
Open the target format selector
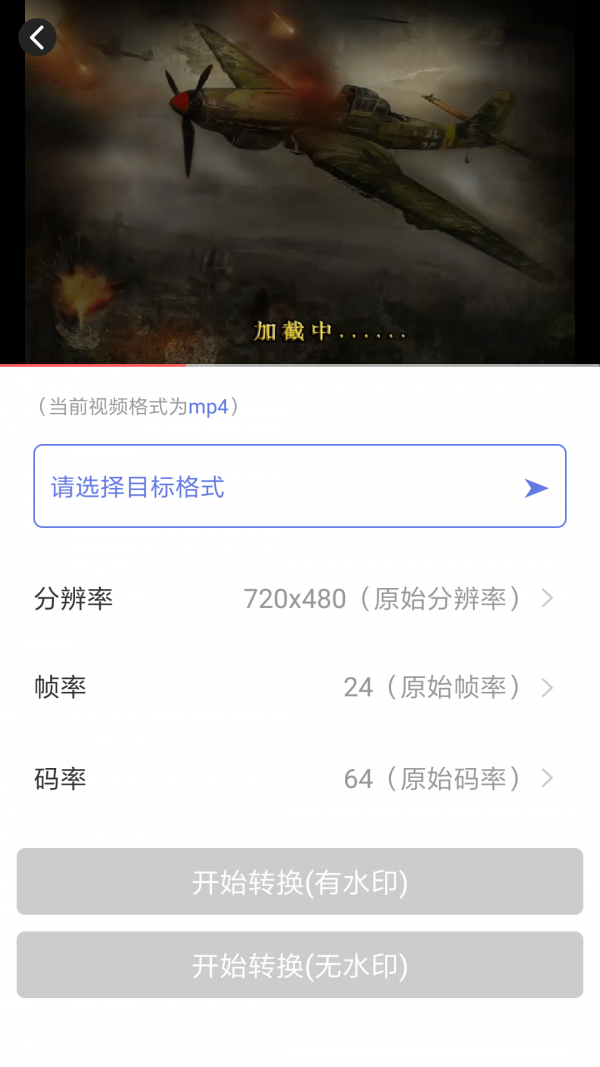(x=300, y=487)
